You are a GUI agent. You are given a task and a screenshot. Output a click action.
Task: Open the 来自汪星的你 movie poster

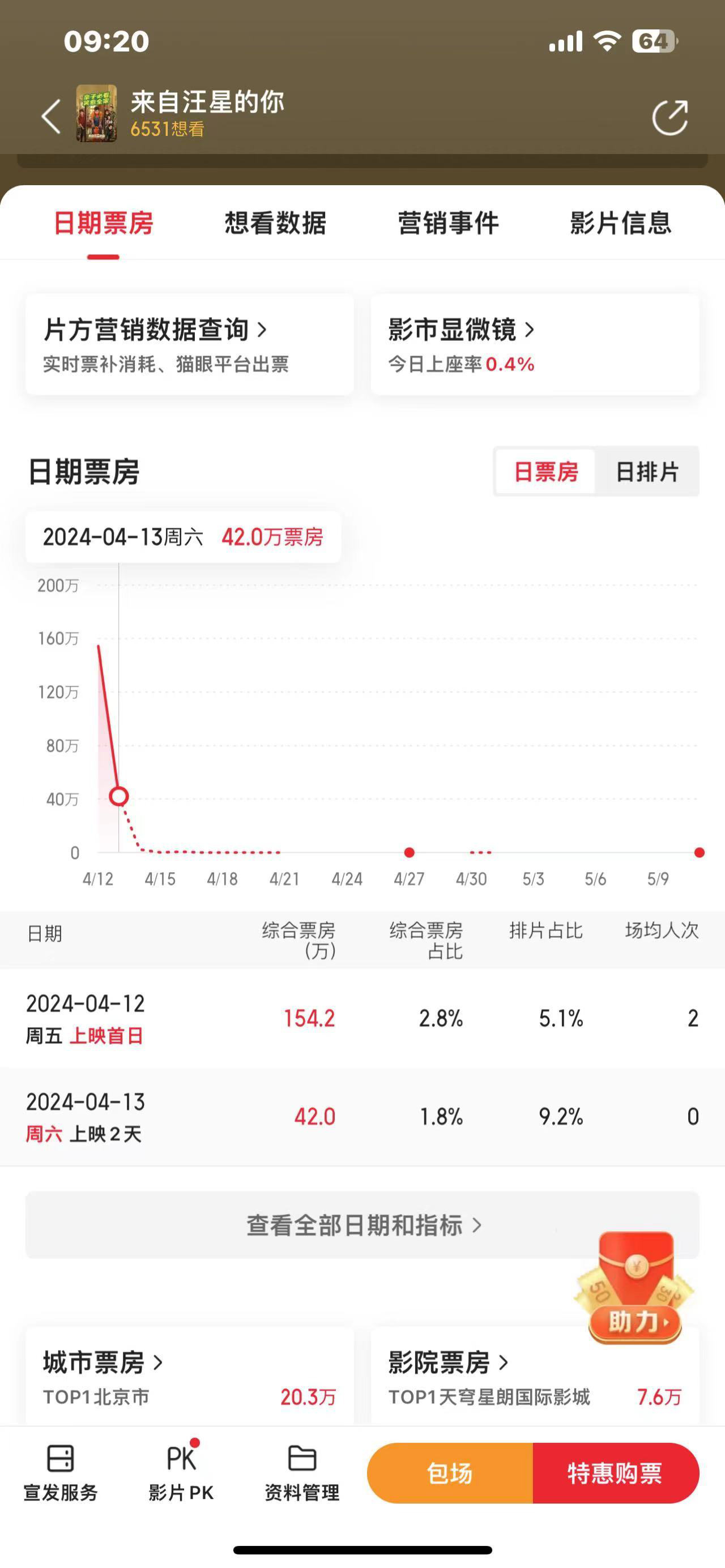(x=96, y=113)
